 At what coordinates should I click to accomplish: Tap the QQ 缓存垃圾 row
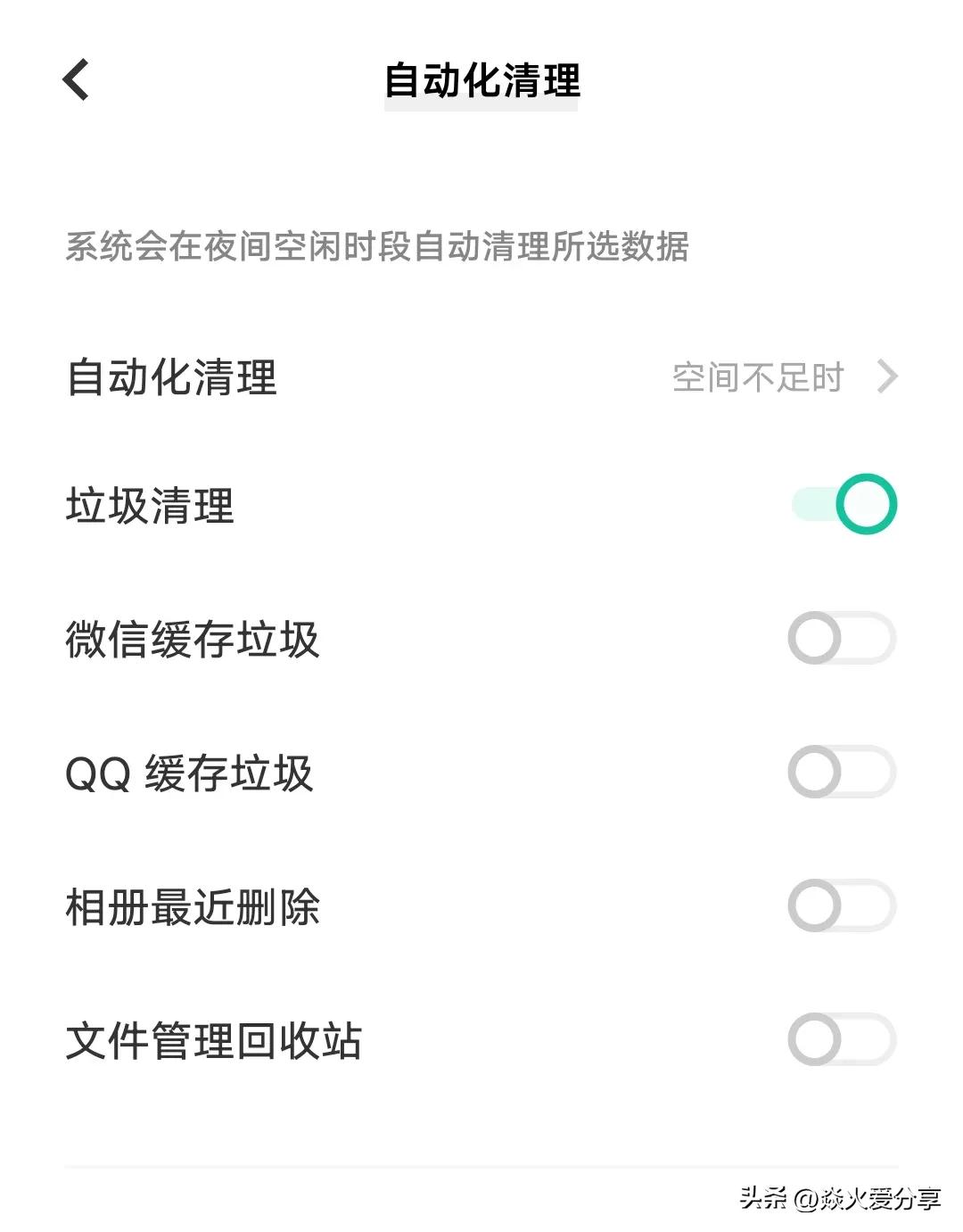(x=357, y=773)
